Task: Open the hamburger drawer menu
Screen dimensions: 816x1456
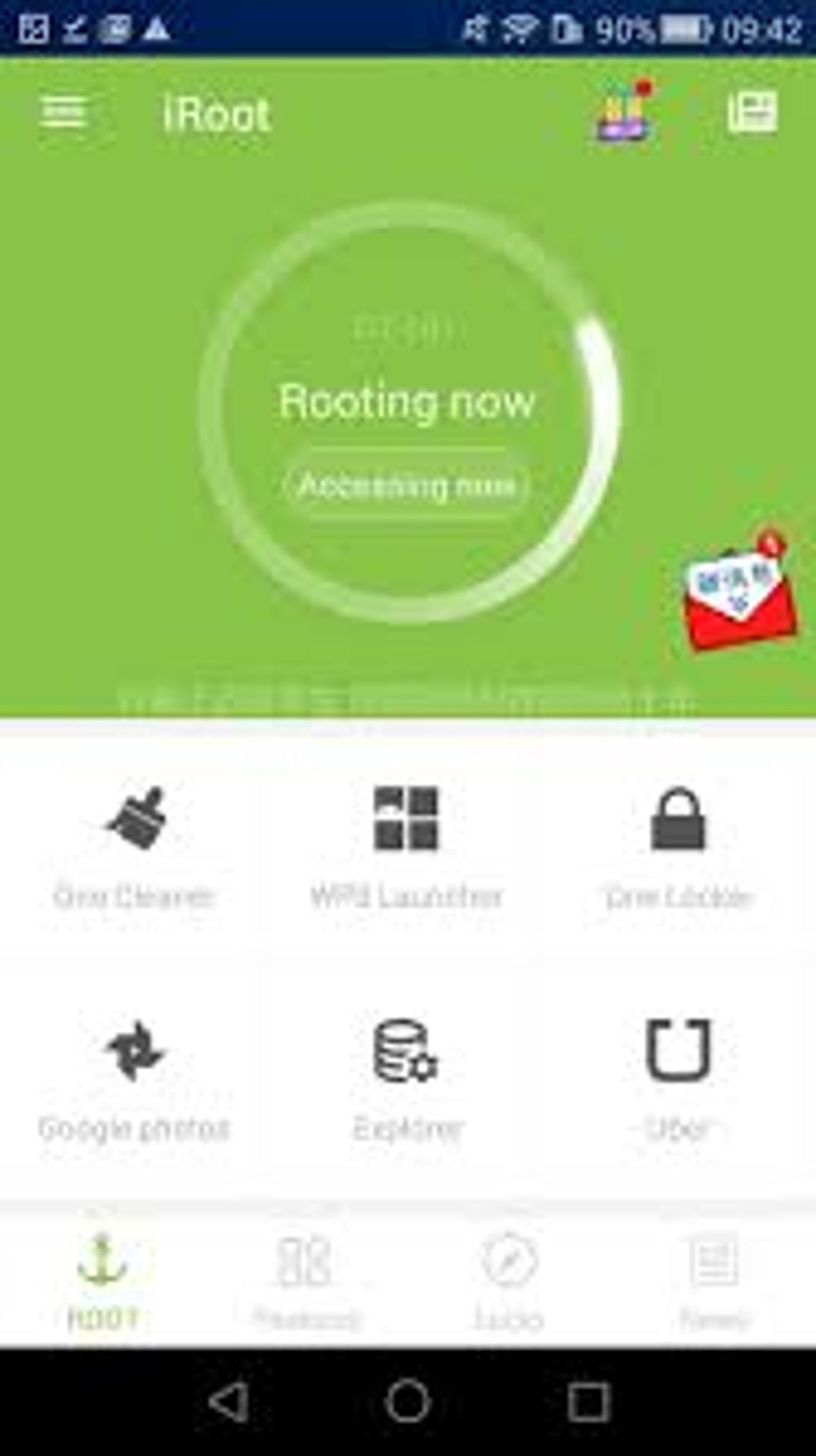Action: coord(63,112)
